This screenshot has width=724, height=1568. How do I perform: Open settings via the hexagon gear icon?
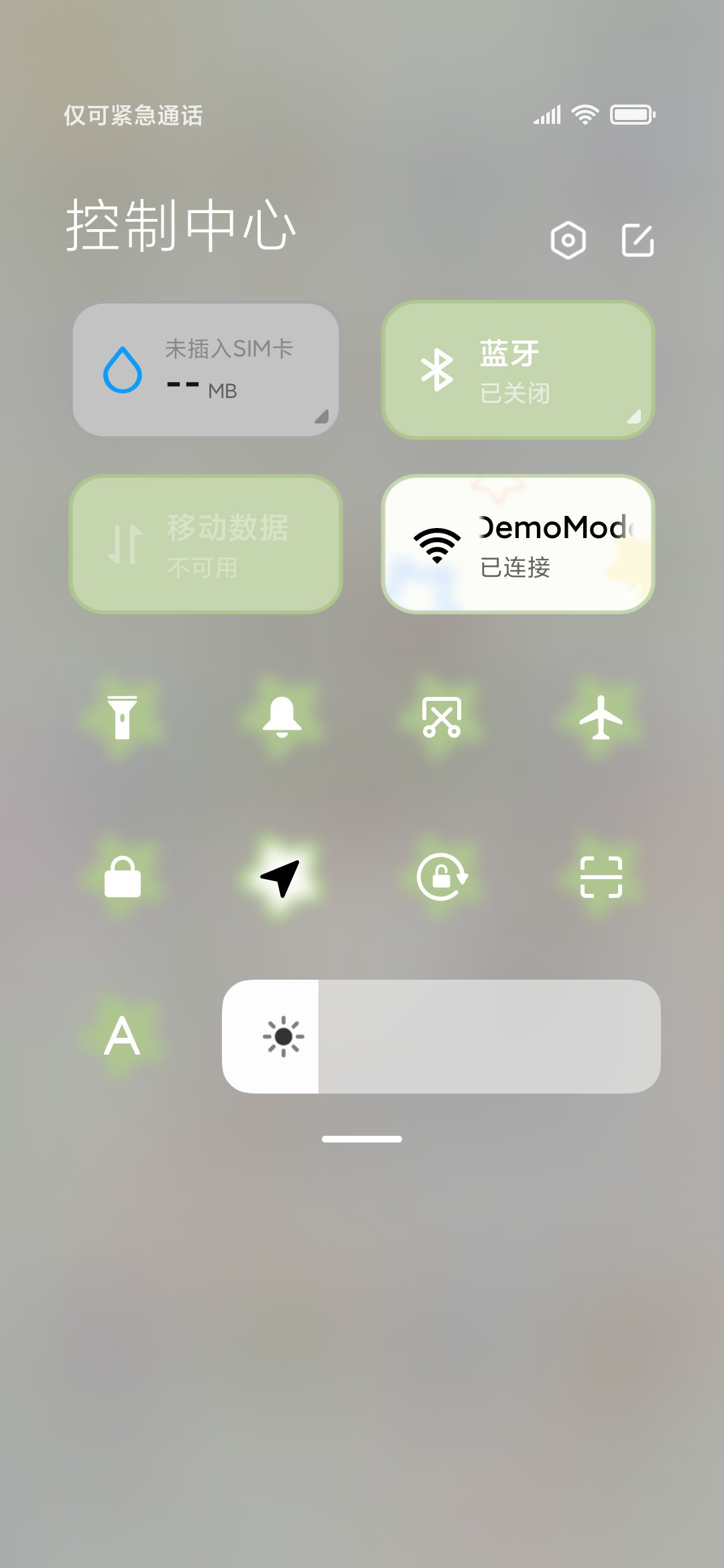tap(568, 240)
